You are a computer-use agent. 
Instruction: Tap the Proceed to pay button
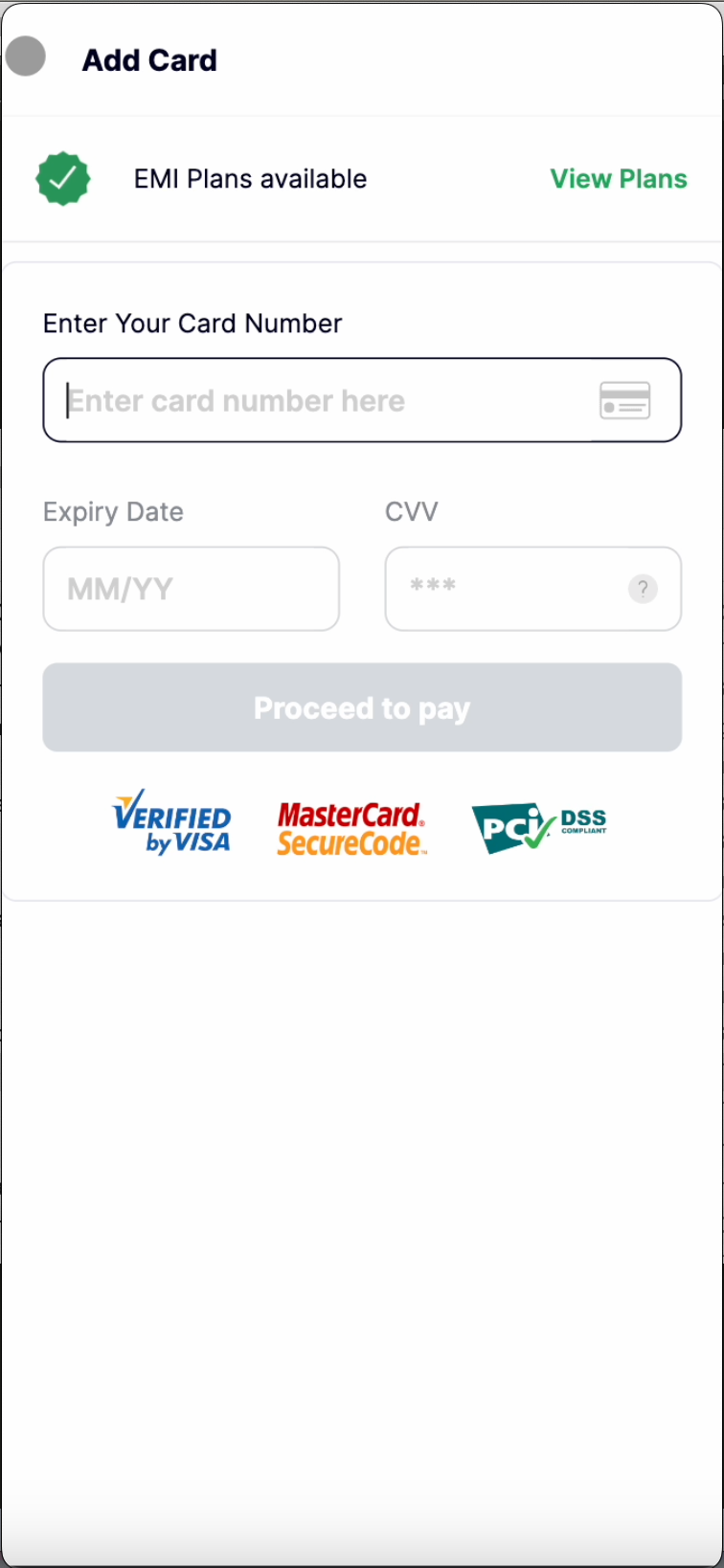[362, 707]
